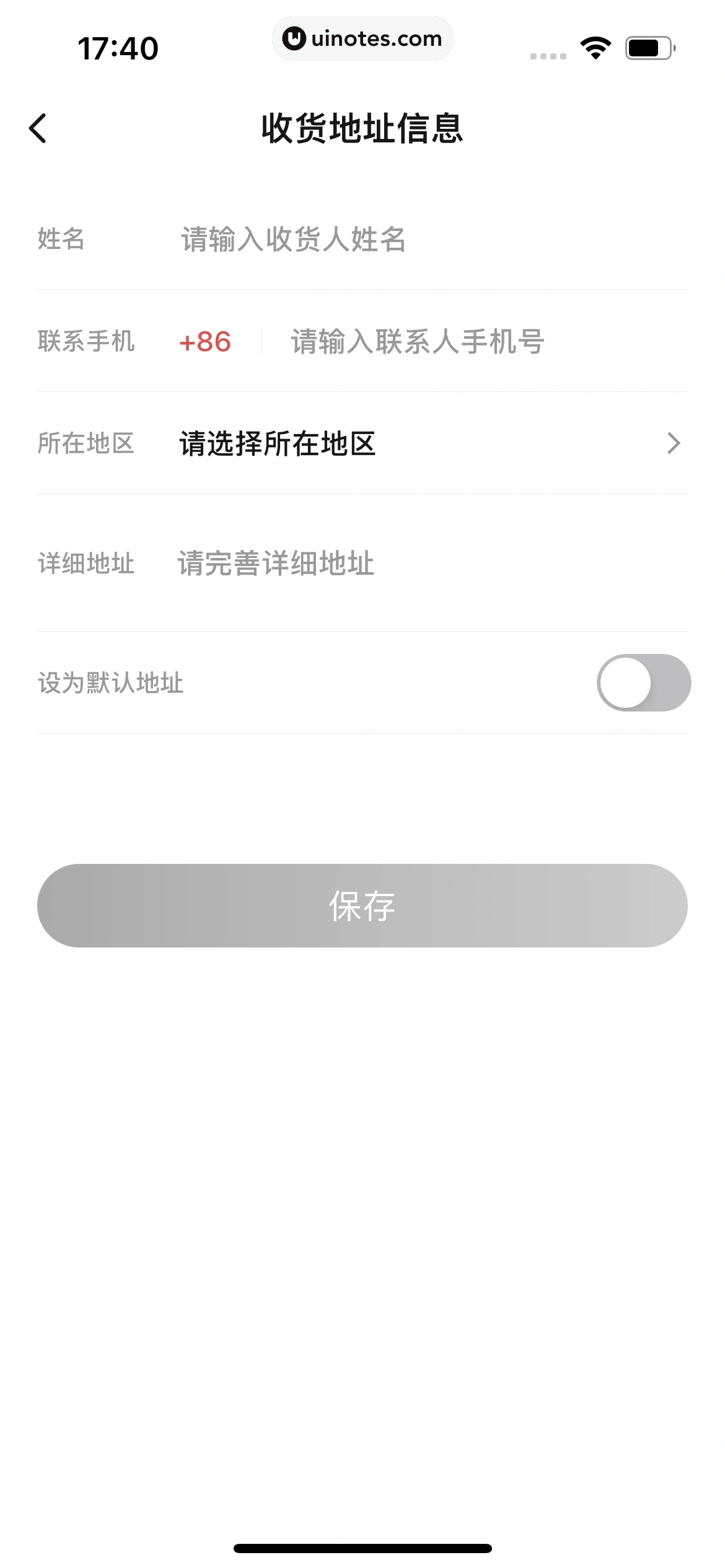Select the 收货地址信息 page title
Screen dimensions: 725x1568
(362, 128)
